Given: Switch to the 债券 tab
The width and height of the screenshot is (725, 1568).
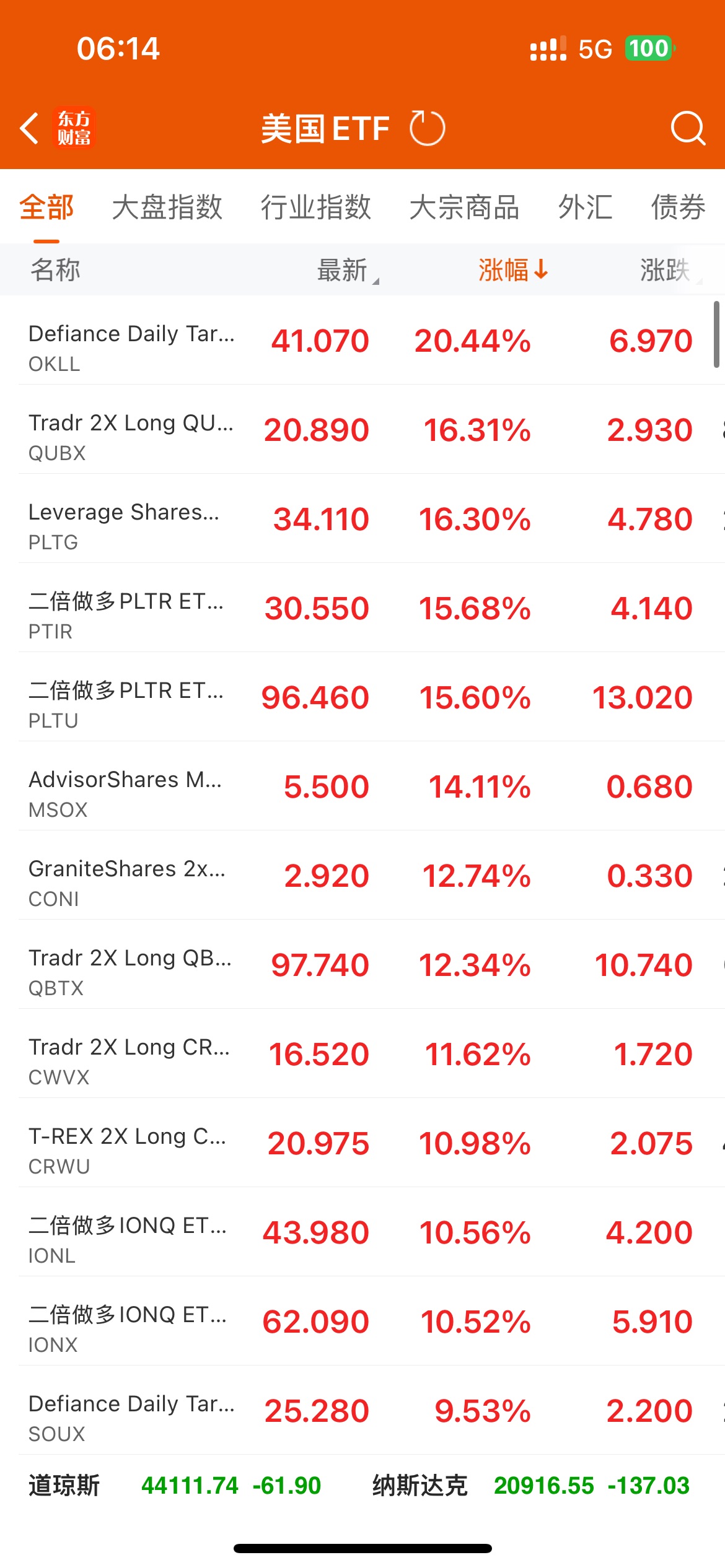Looking at the screenshot, I should pos(679,207).
